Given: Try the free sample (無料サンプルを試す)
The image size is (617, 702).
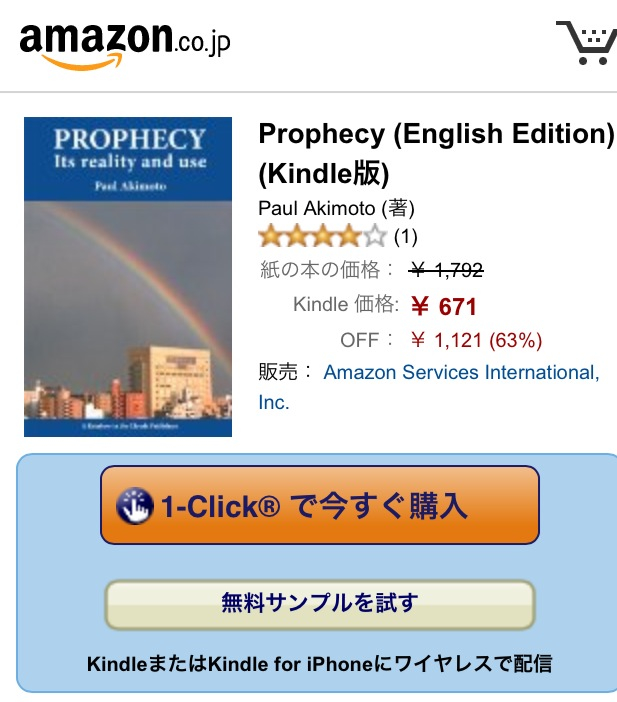Looking at the screenshot, I should [x=319, y=603].
